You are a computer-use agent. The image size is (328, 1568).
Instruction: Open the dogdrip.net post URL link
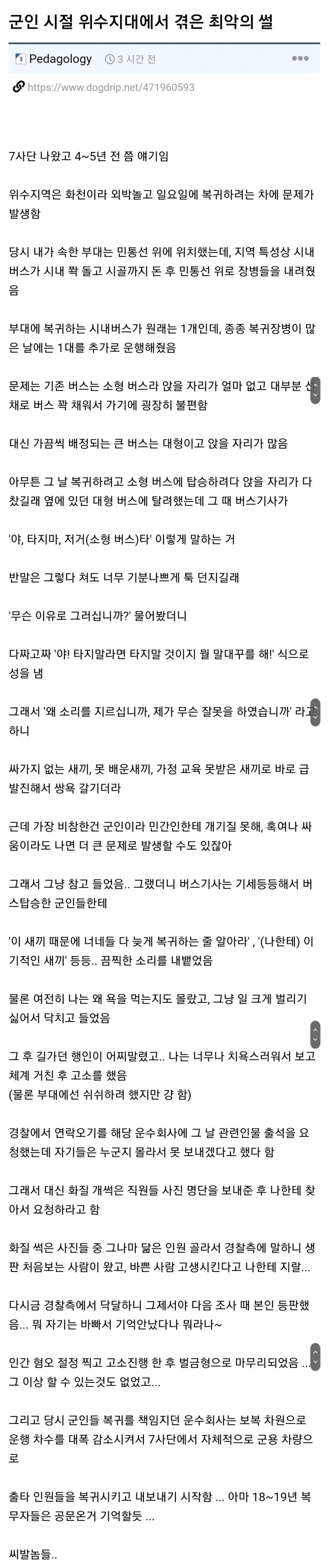click(x=110, y=87)
